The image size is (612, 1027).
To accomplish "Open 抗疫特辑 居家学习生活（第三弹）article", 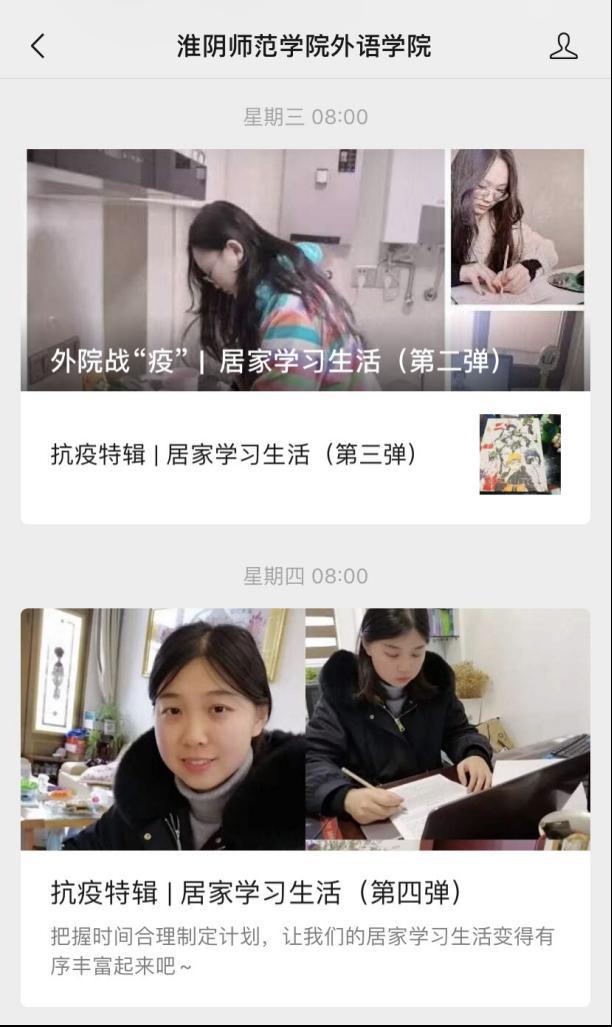I will click(305, 455).
